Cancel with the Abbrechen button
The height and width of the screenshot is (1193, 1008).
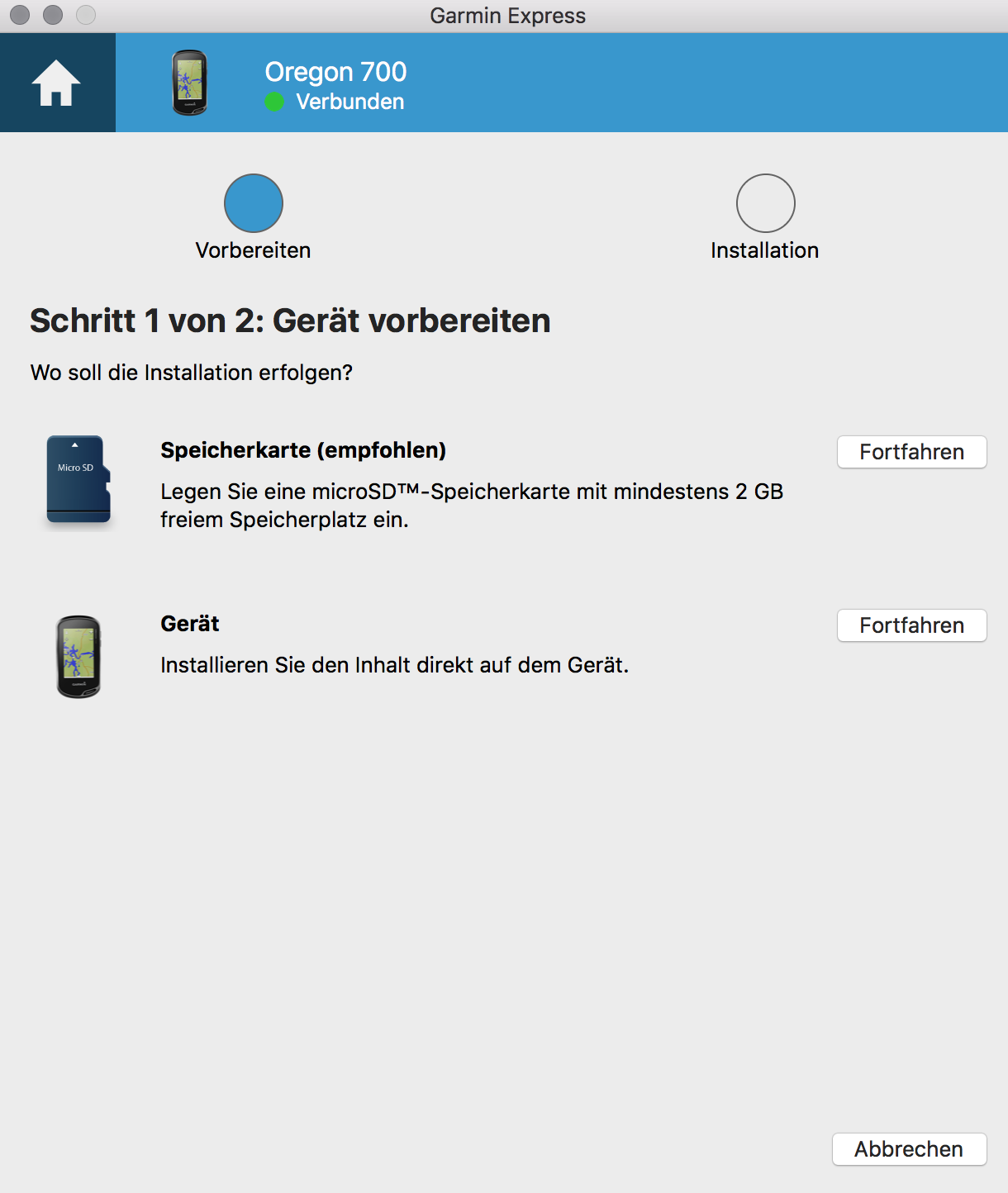point(909,1149)
